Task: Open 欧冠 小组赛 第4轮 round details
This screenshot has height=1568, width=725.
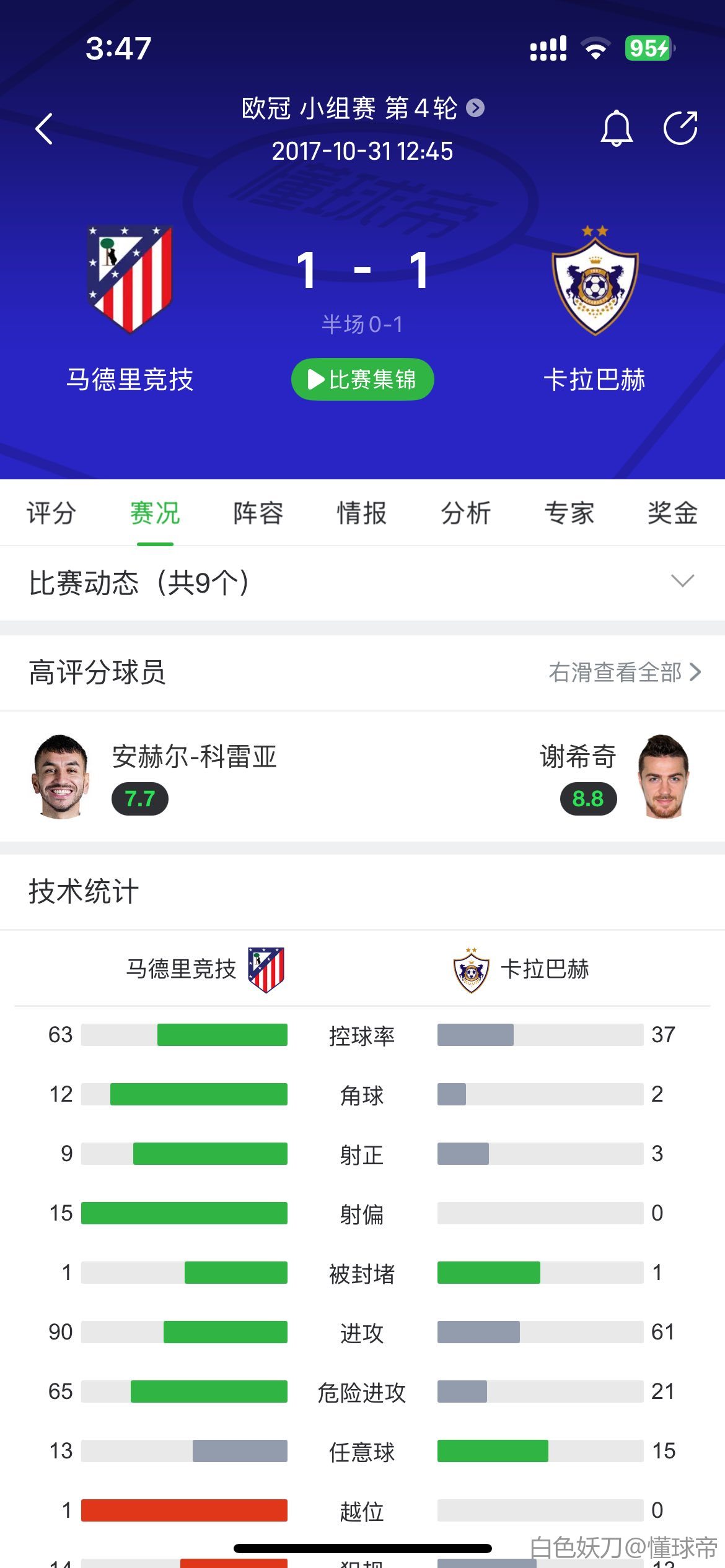Action: point(362,108)
